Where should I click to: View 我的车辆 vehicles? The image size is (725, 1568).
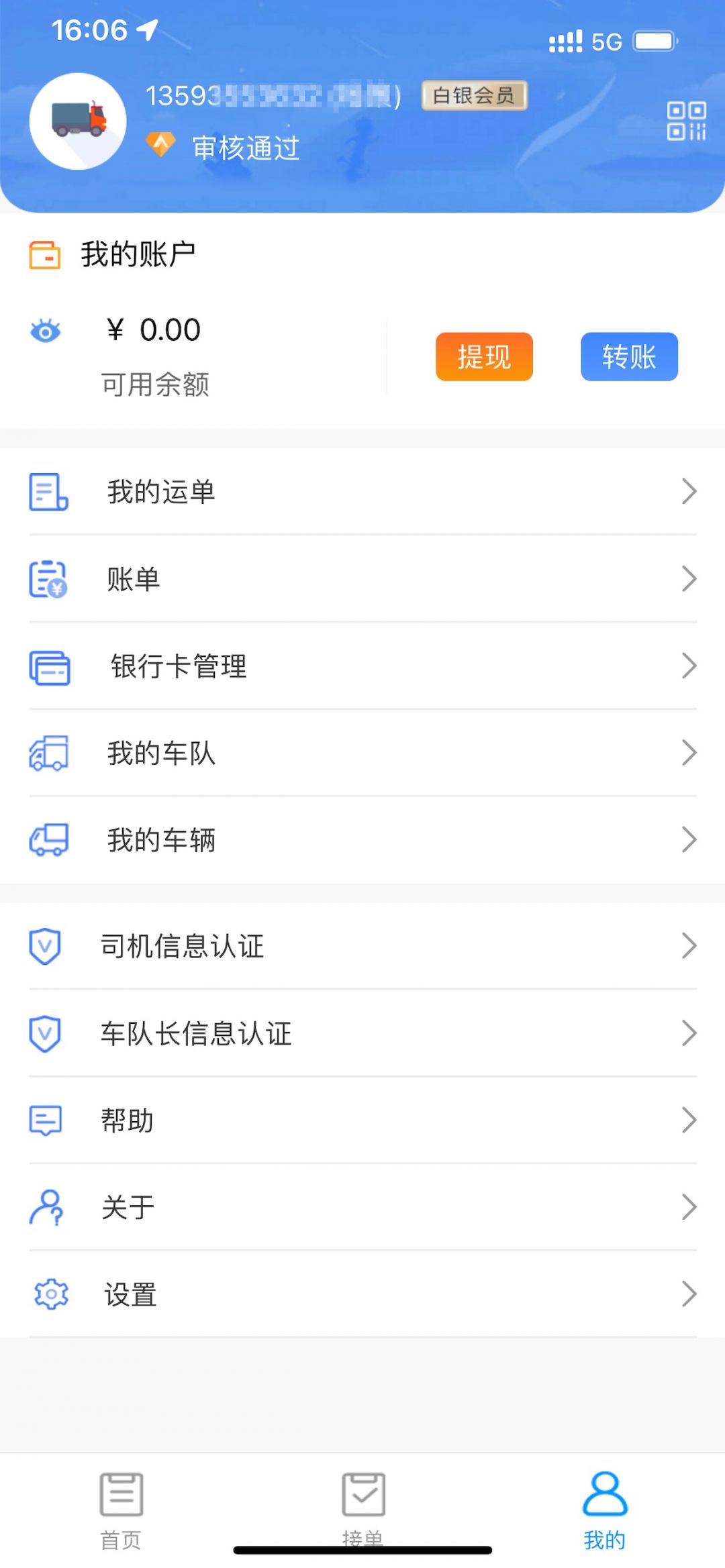pyautogui.click(x=362, y=840)
